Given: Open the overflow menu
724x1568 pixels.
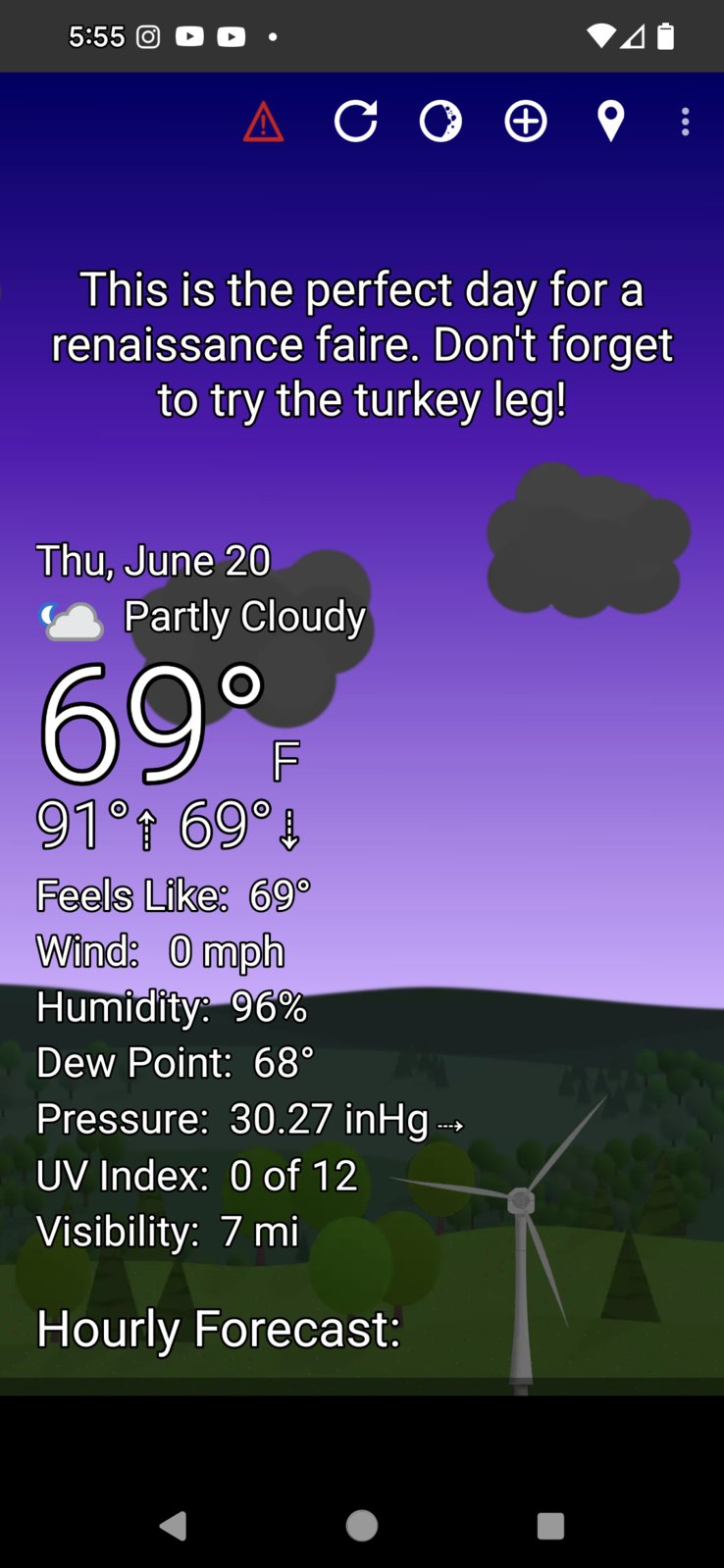Looking at the screenshot, I should click(685, 122).
